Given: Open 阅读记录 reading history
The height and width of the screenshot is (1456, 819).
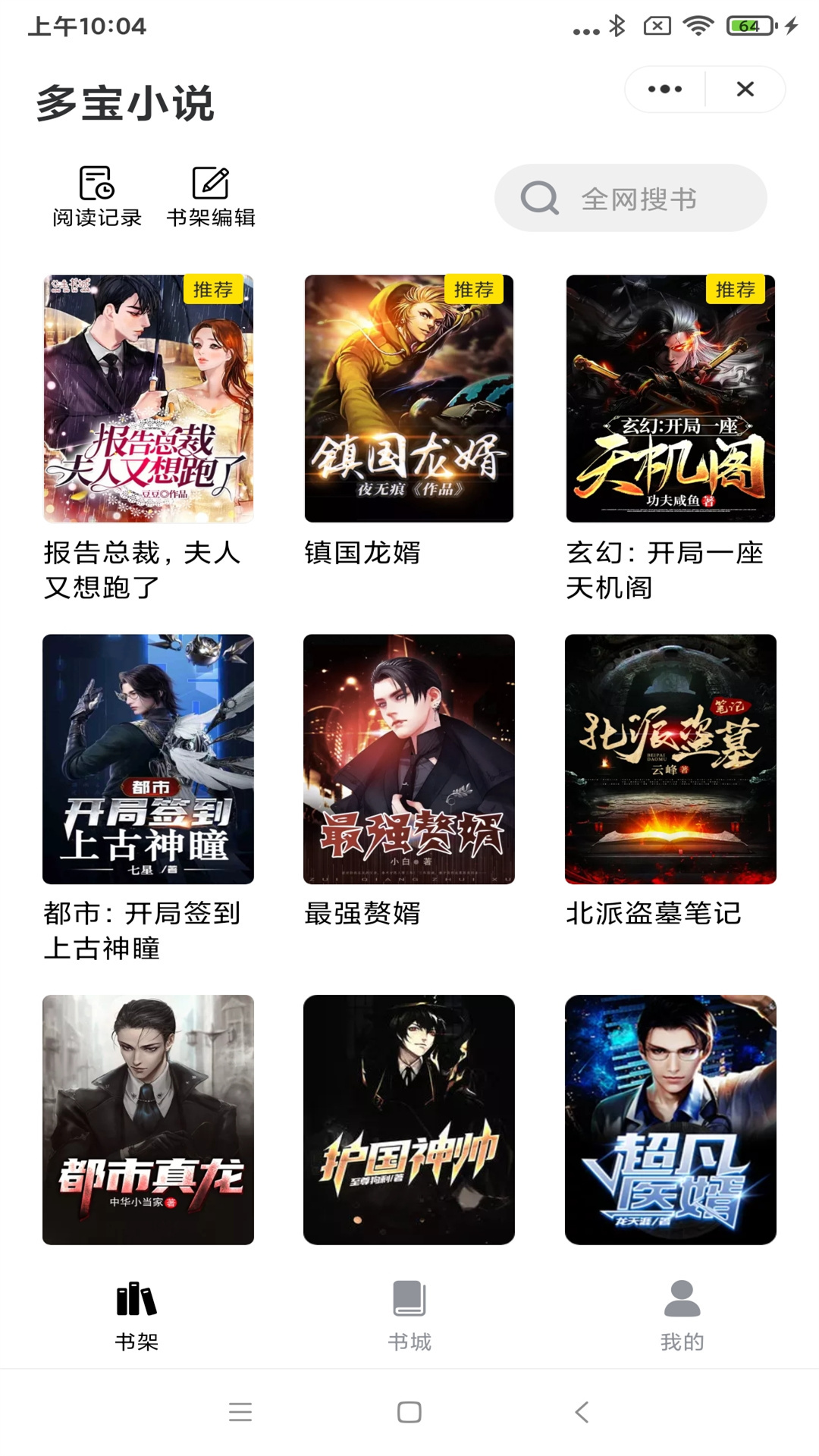Looking at the screenshot, I should point(97,196).
